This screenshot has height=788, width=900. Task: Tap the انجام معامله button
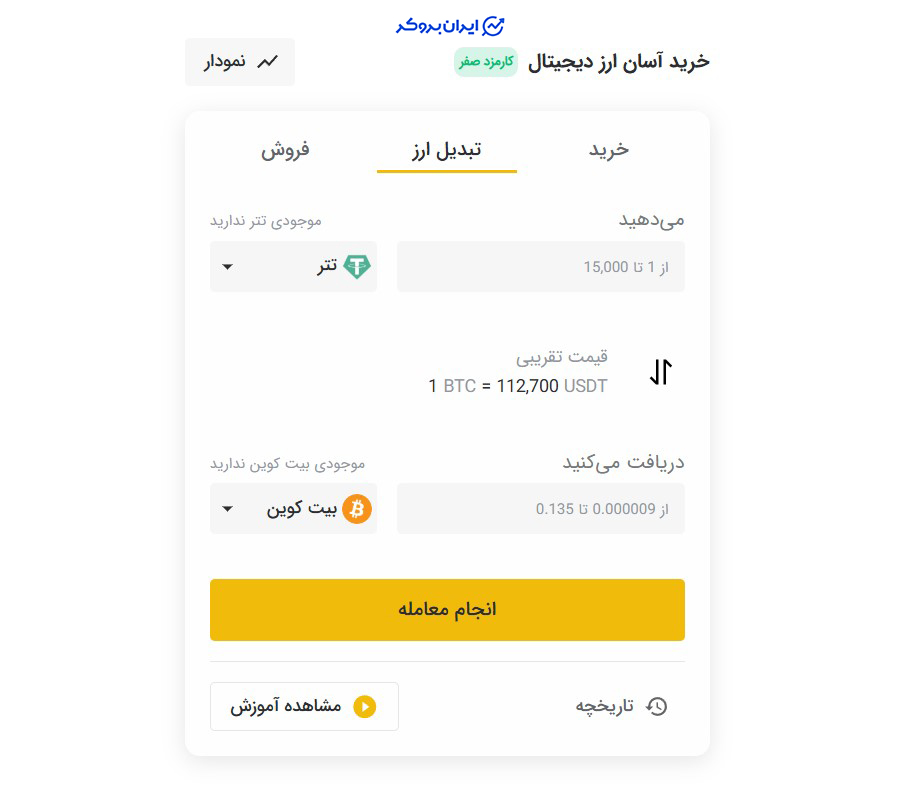[x=447, y=610]
